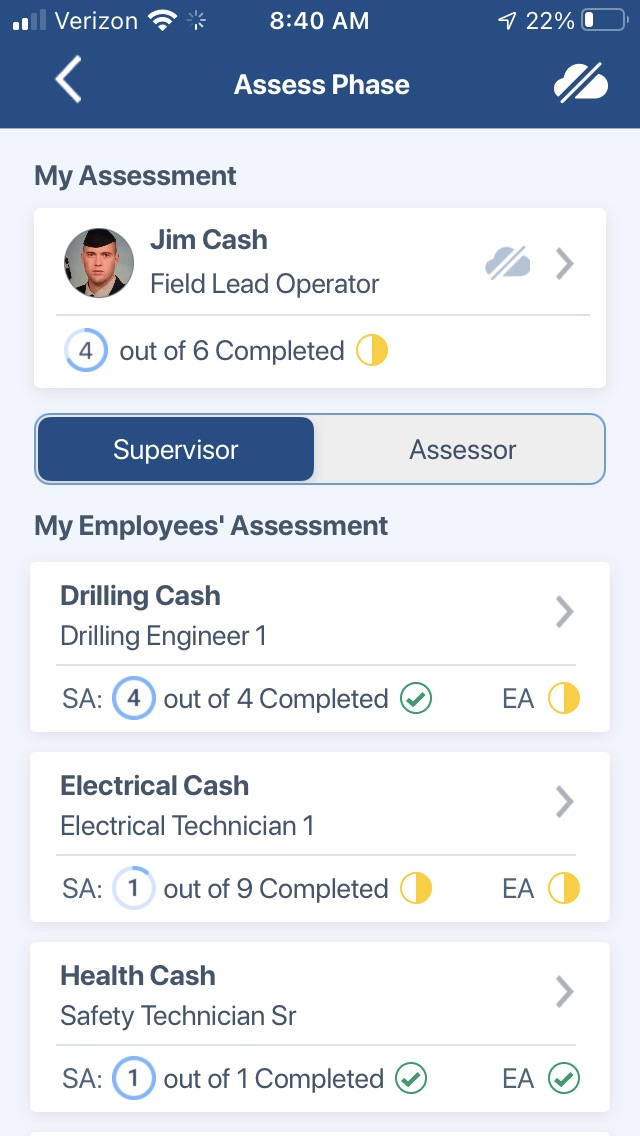Switch to the Assessor tab
The image size is (640, 1136).
462,450
